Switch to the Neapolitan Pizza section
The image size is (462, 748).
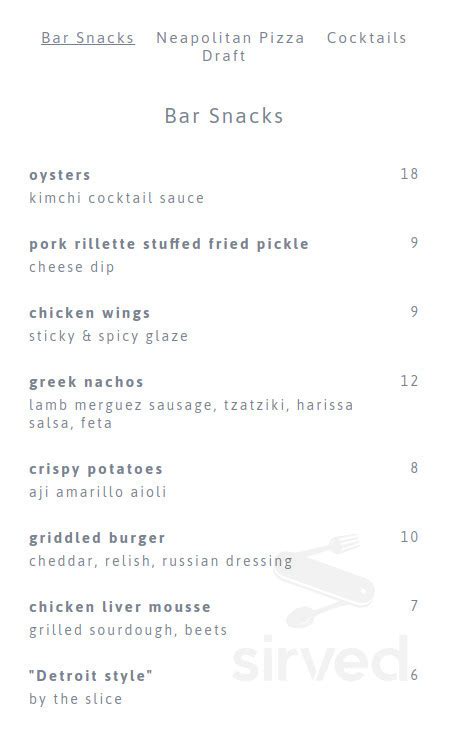[230, 38]
